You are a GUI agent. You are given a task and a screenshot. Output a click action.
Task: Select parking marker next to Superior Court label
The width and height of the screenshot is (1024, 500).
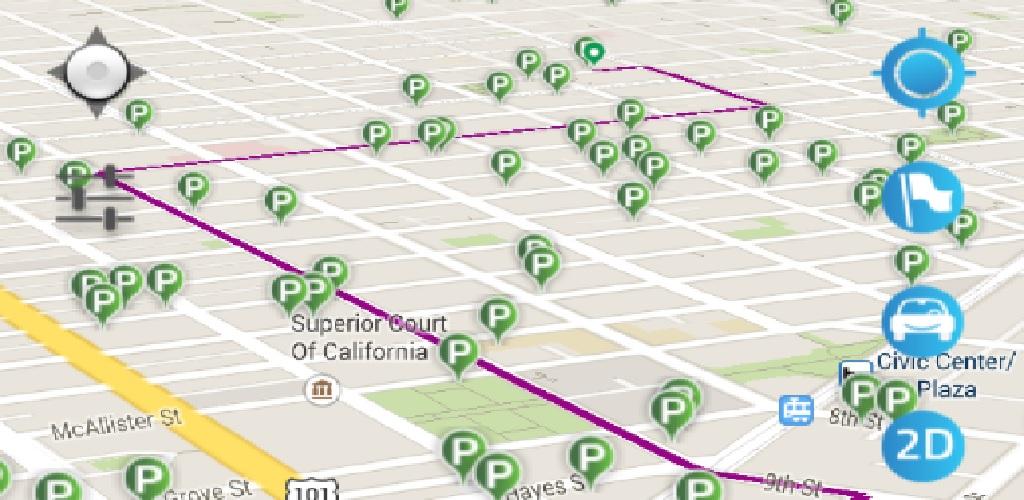click(x=459, y=353)
